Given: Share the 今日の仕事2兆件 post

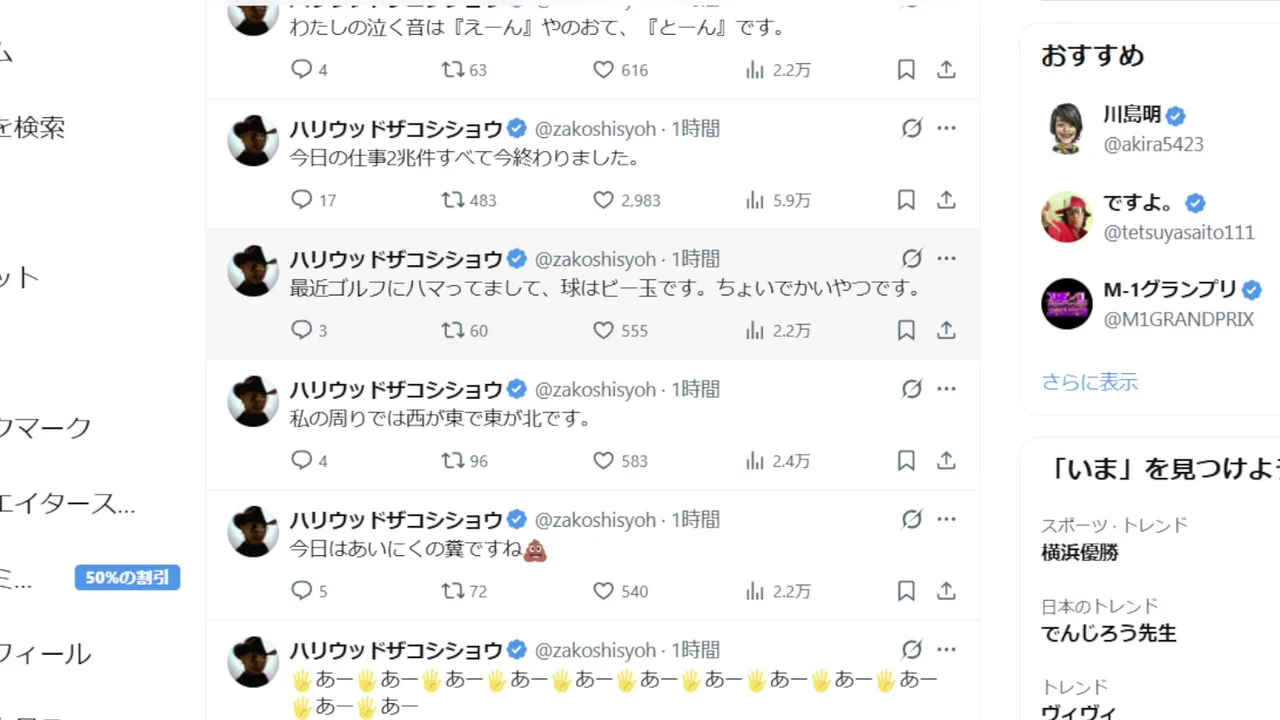Looking at the screenshot, I should pyautogui.click(x=946, y=200).
